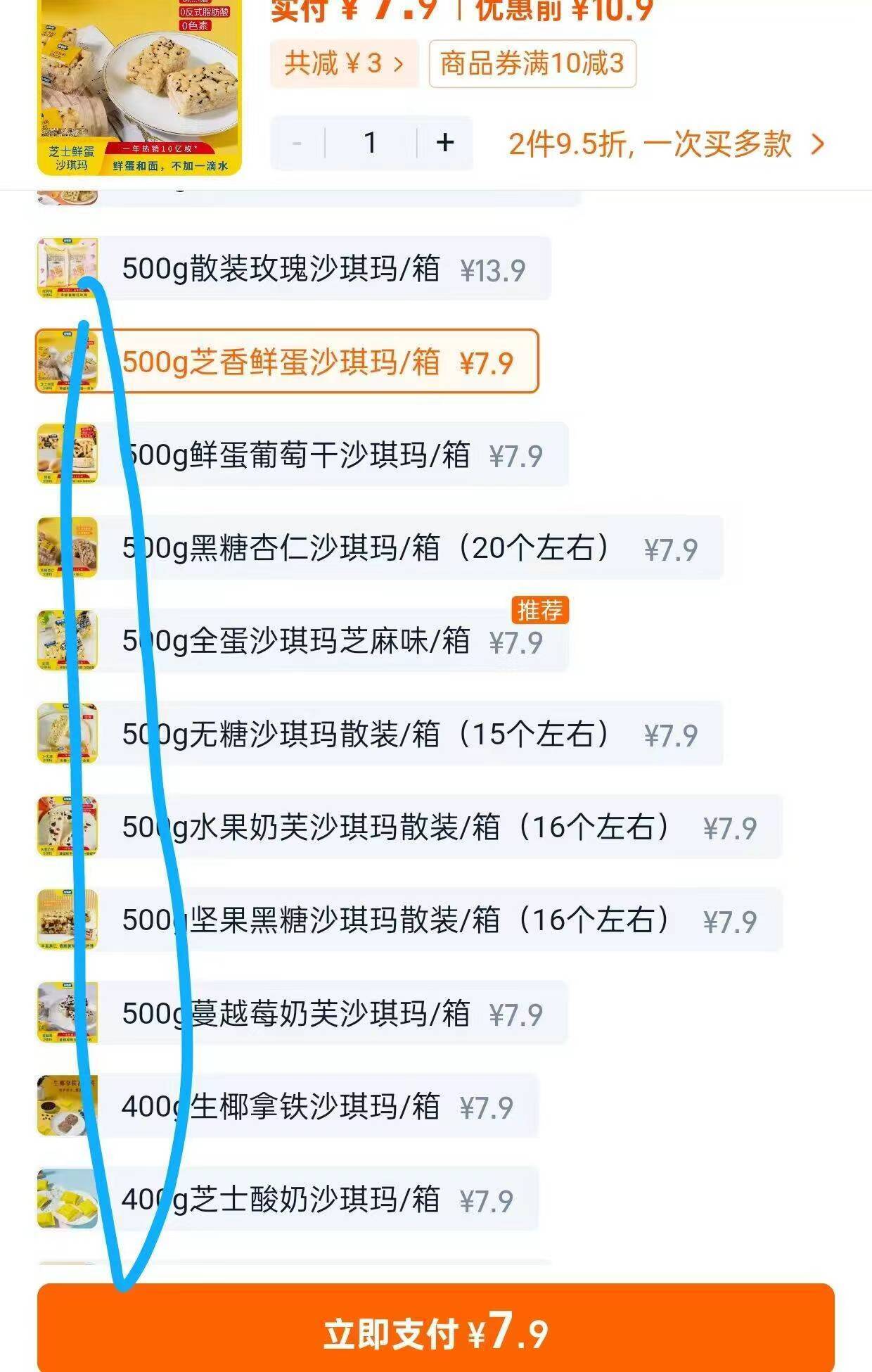Click the 500g散装玫瑰沙琪玛 variant thumbnail
Screen dimensions: 872x1372
(67, 267)
